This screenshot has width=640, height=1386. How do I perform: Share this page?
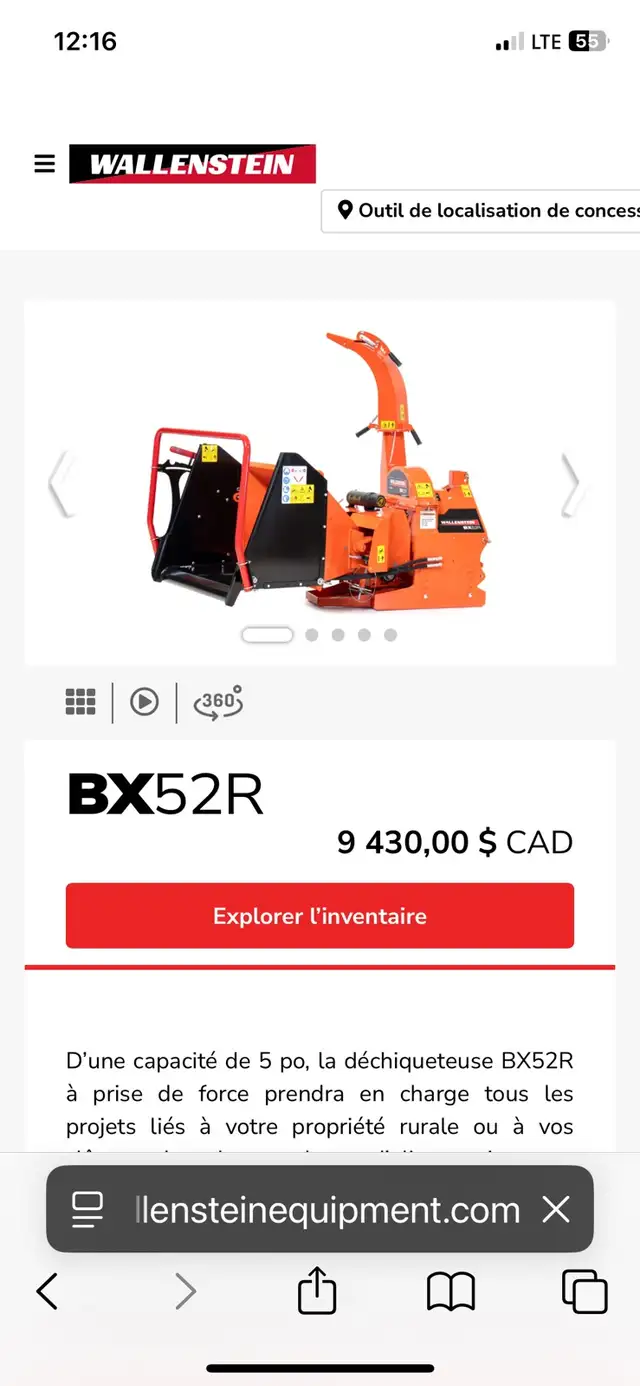317,1289
